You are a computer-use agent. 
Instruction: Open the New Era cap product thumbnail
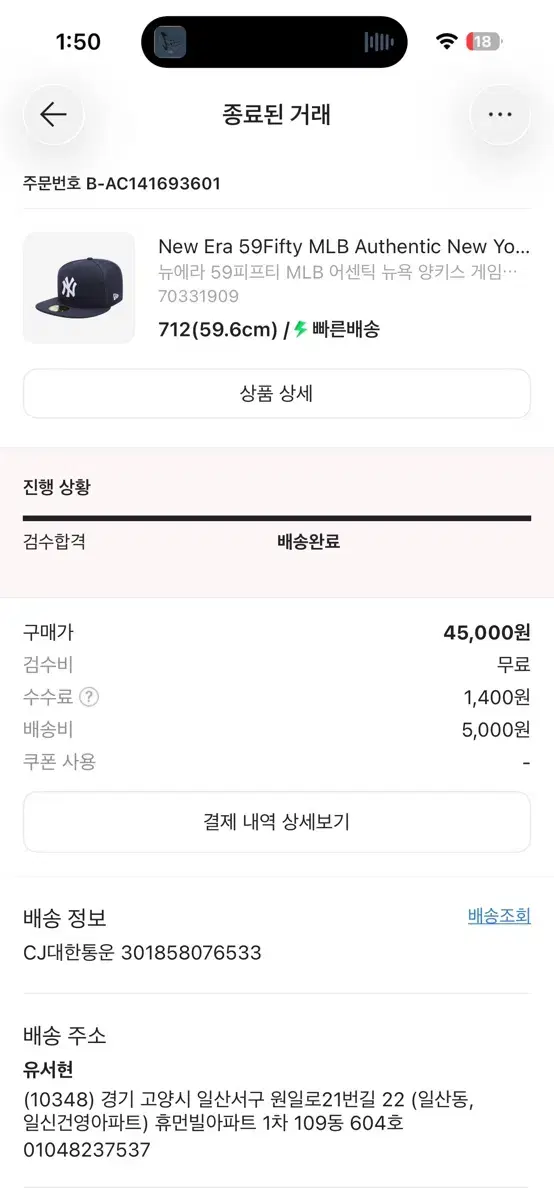(x=79, y=288)
